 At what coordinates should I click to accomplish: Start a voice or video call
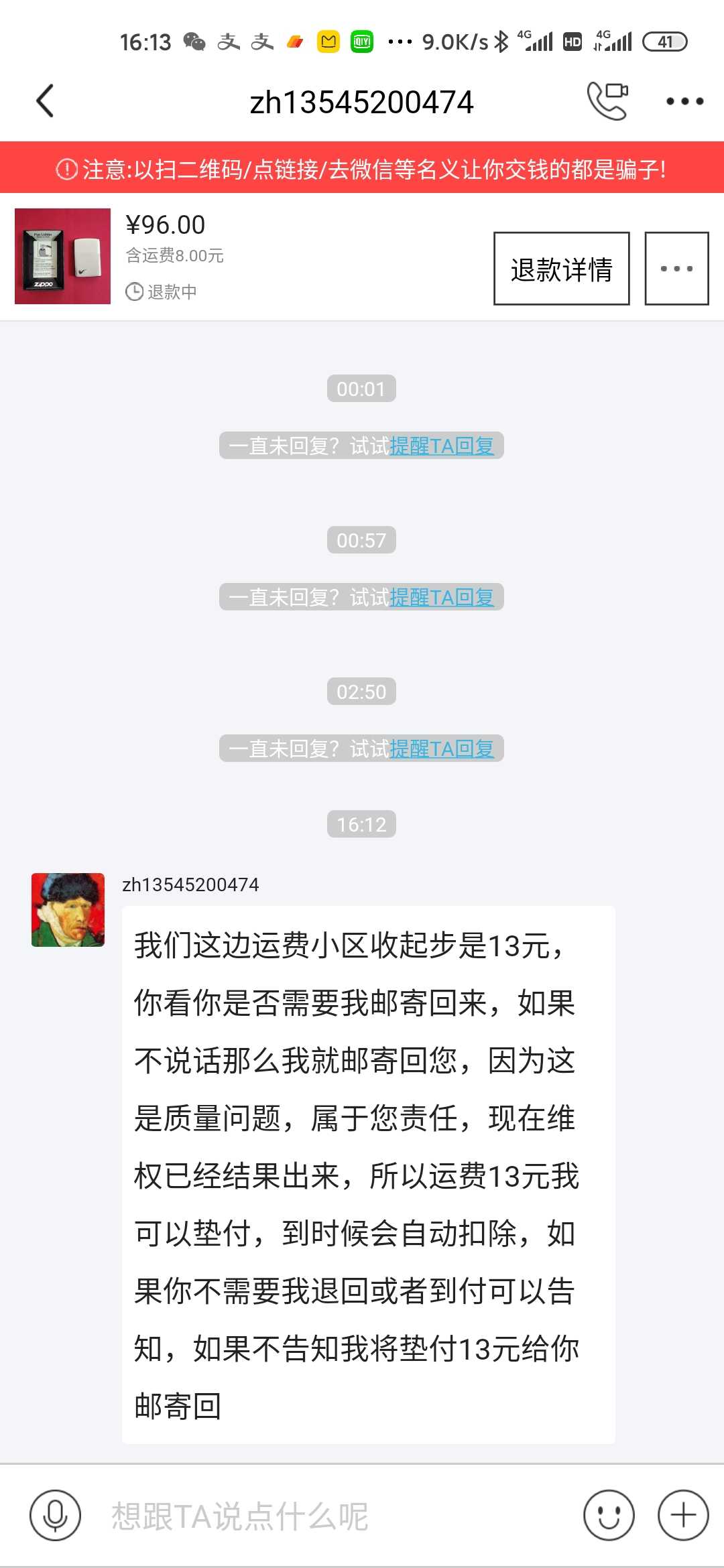[x=607, y=101]
